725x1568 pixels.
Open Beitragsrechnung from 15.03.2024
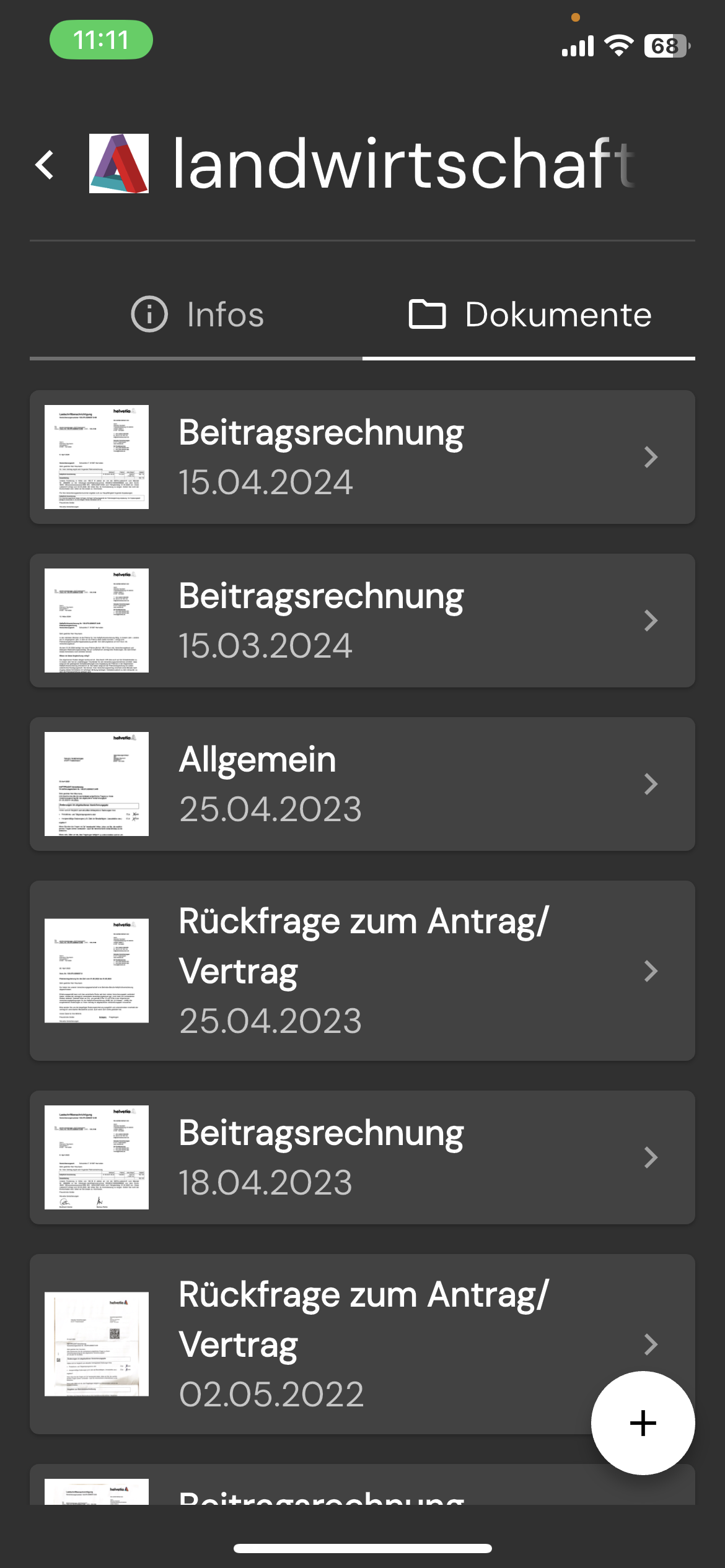click(362, 621)
